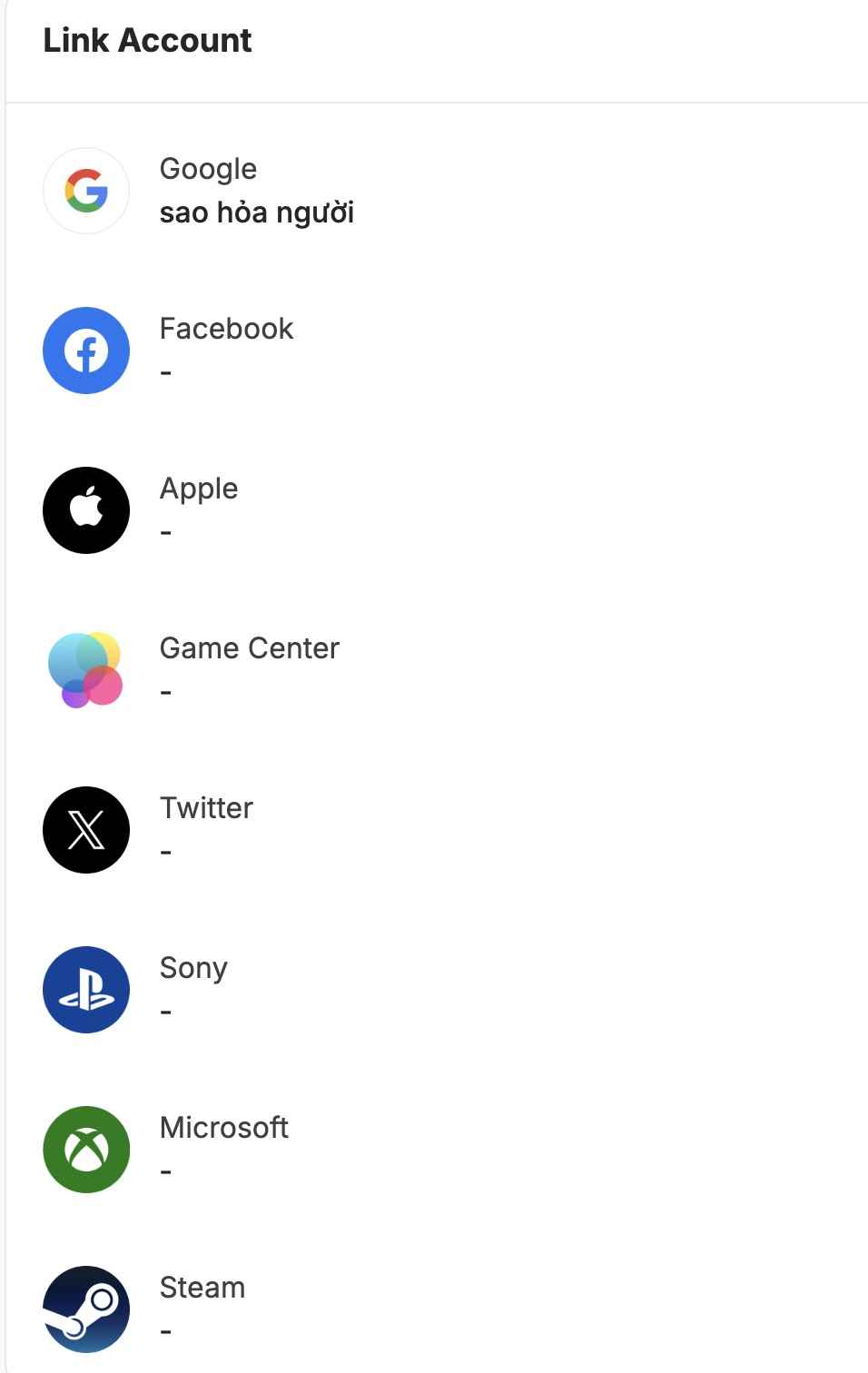Click the Twitter X icon
The image size is (868, 1373).
point(86,830)
